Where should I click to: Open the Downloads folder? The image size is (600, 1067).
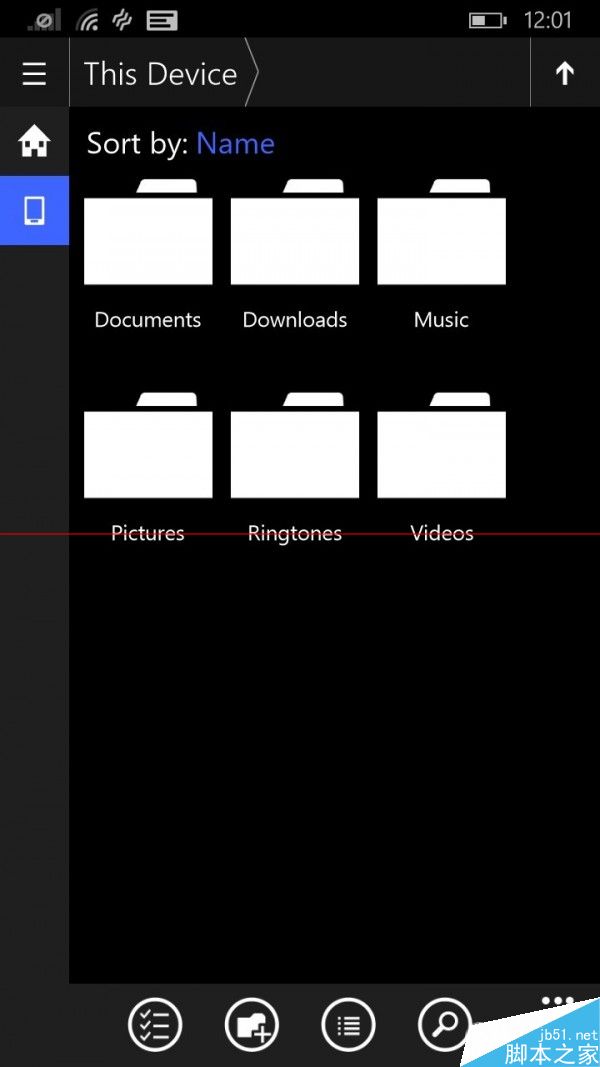pos(295,238)
